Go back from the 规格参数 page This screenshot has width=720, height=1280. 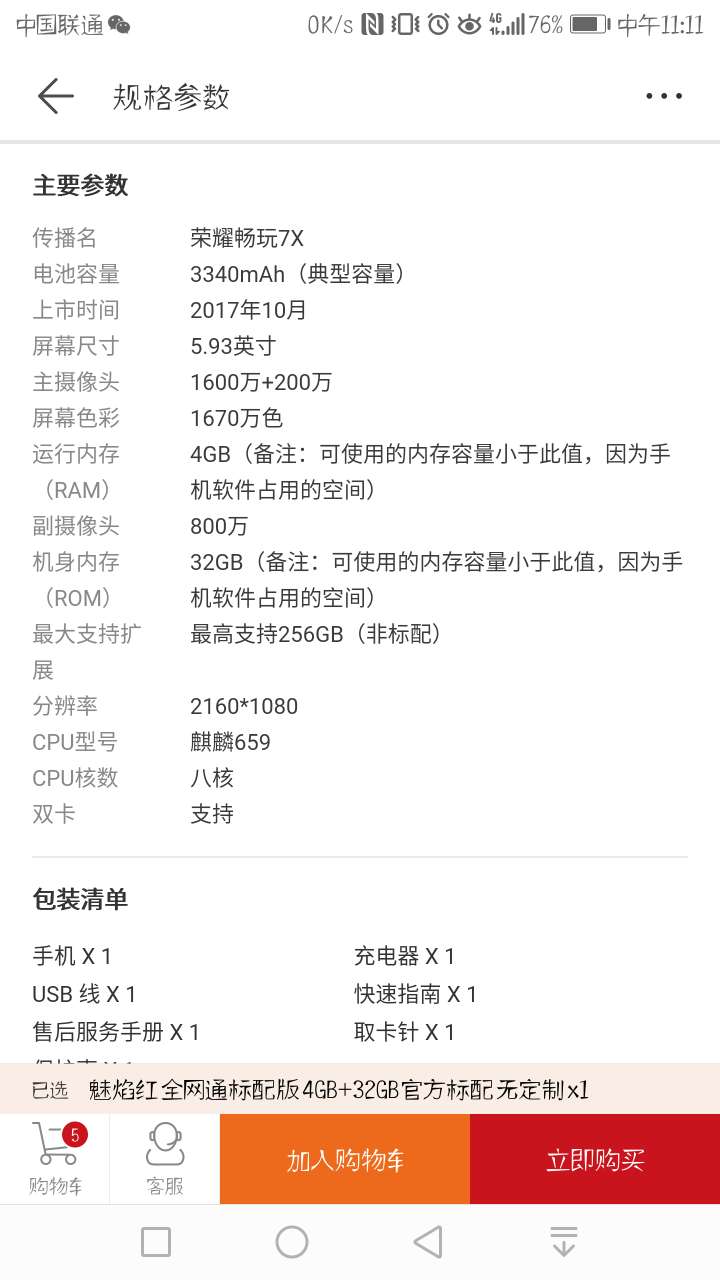(55, 96)
